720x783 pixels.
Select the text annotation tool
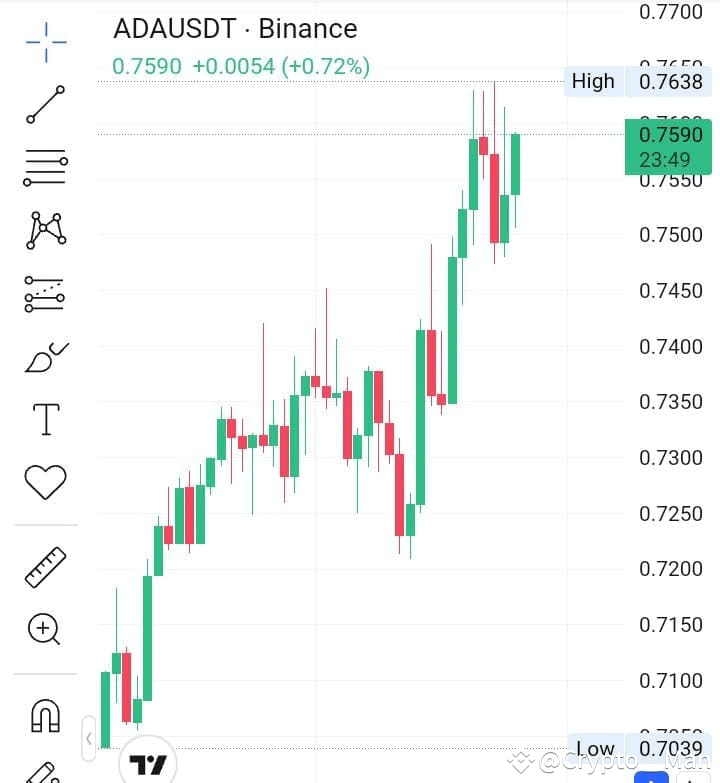point(44,420)
